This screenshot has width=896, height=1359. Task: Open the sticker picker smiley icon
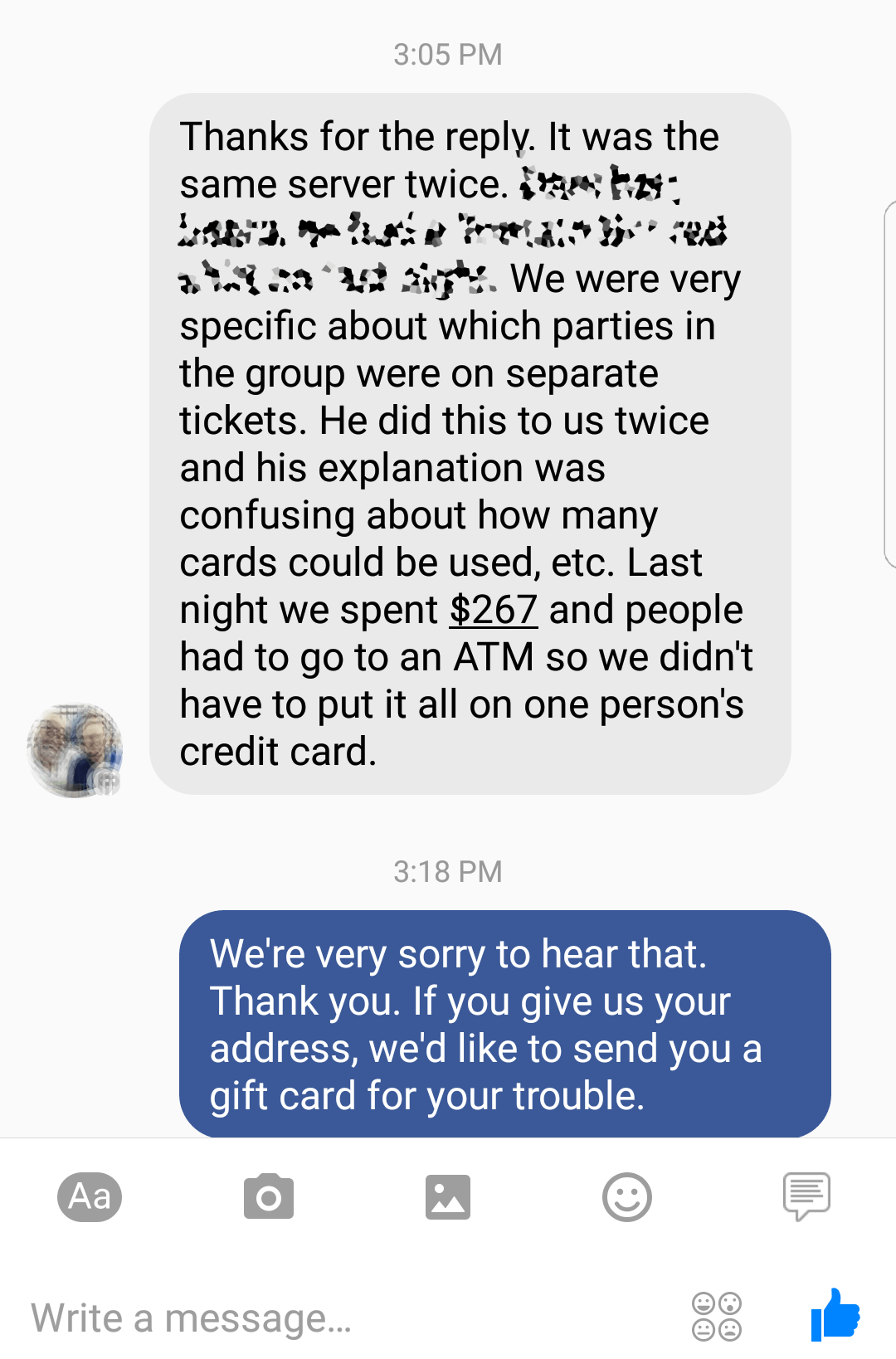(x=626, y=1196)
